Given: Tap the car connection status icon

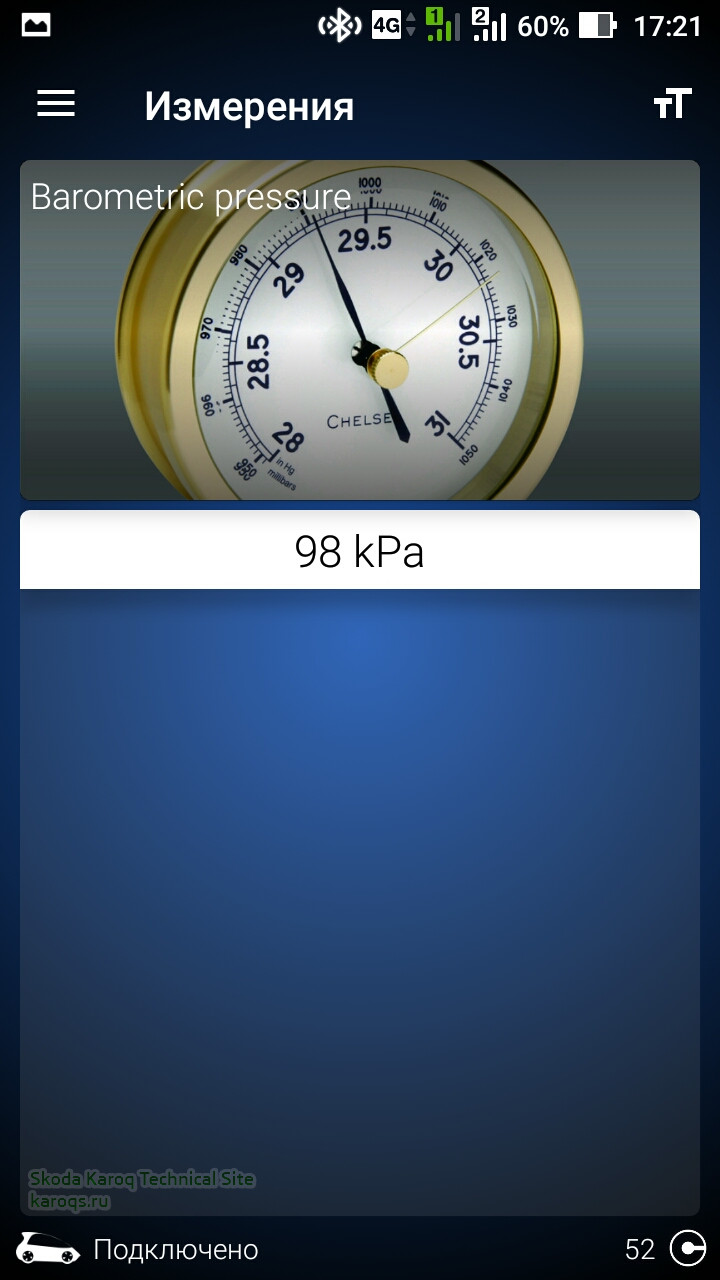Looking at the screenshot, I should coord(48,1248).
